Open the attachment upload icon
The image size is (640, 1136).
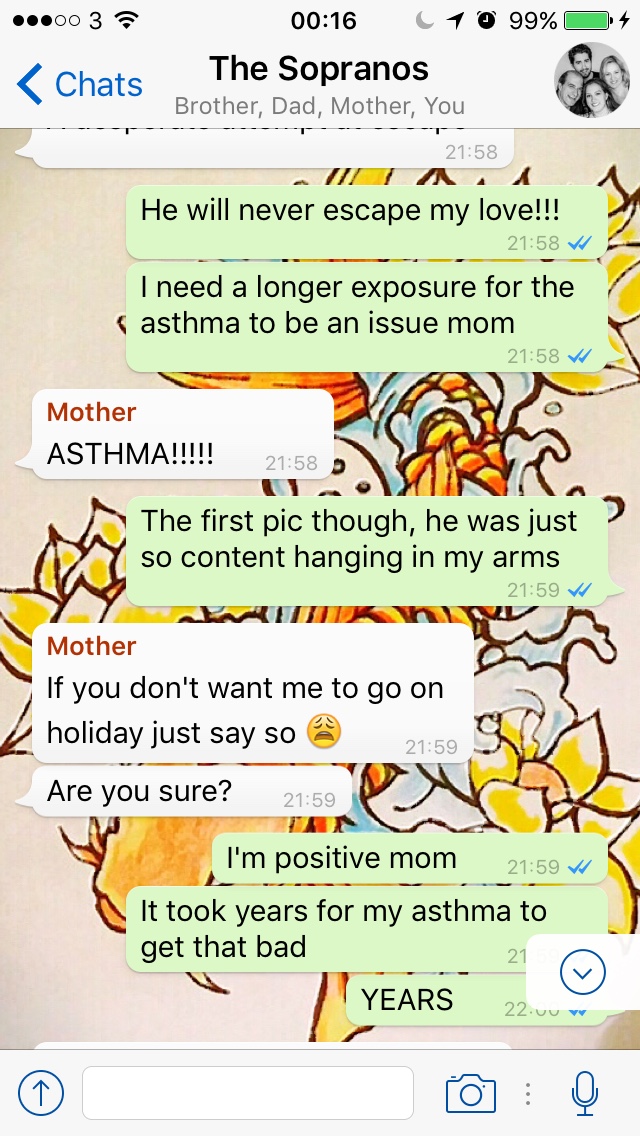(41, 1093)
